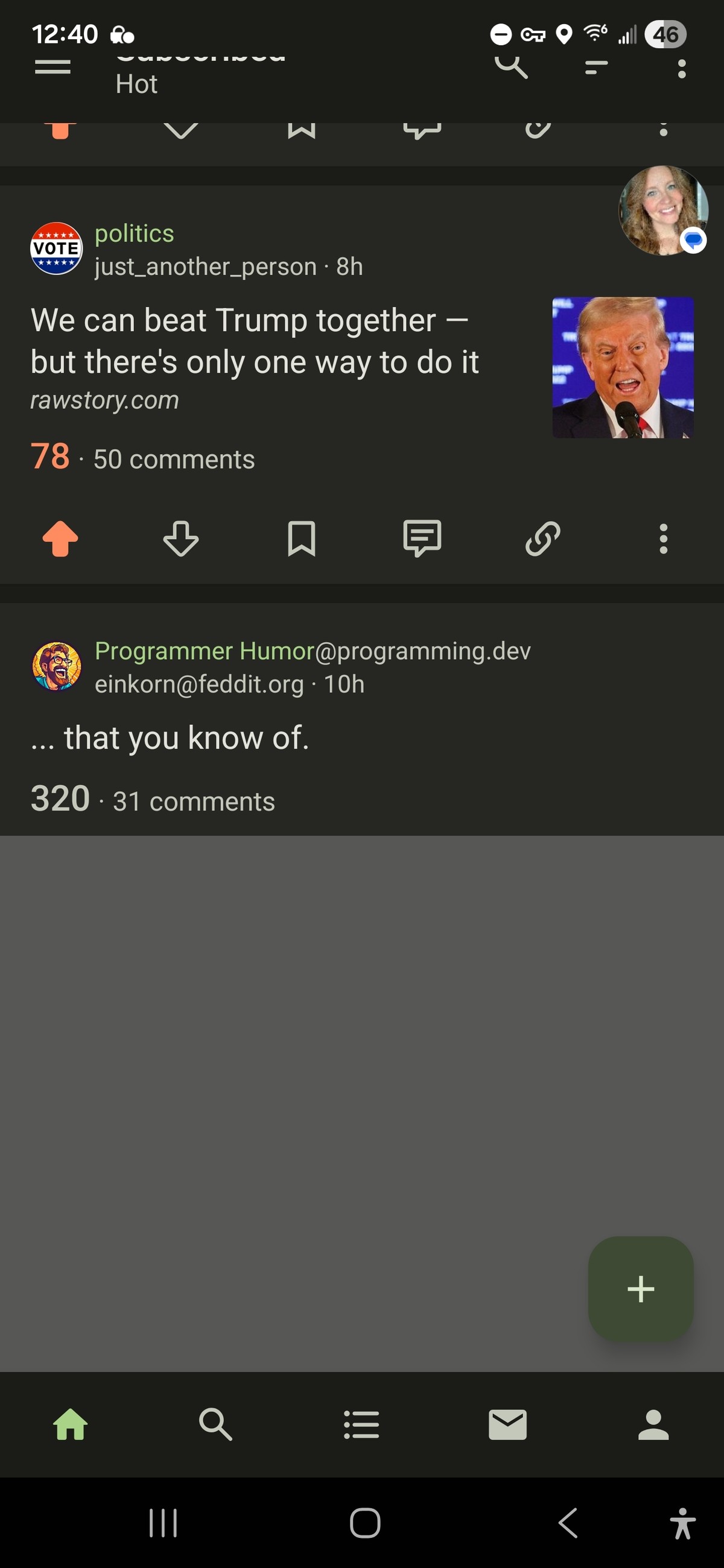724x1568 pixels.
Task: Visit the politics community
Action: coord(135,234)
